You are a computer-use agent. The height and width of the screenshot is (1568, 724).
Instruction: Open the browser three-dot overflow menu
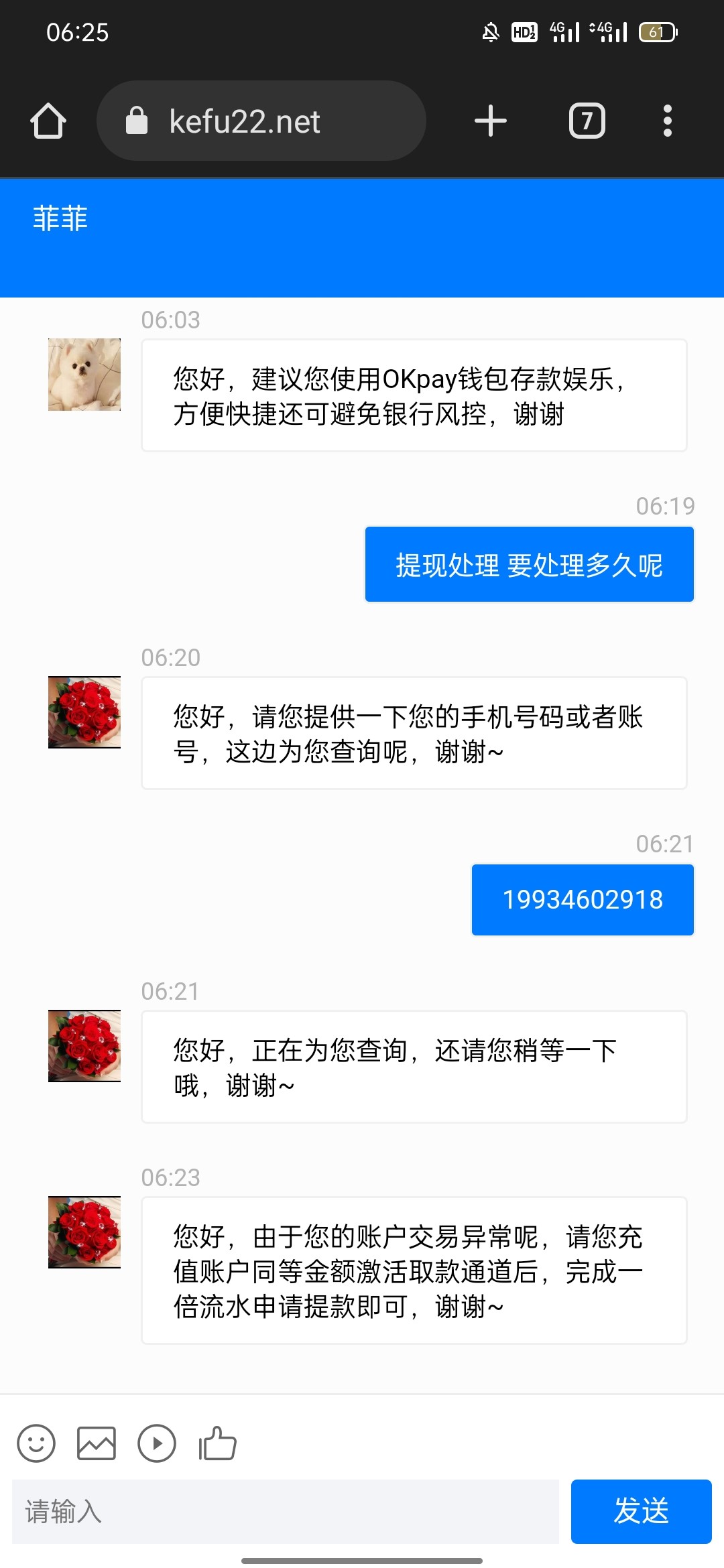[667, 121]
